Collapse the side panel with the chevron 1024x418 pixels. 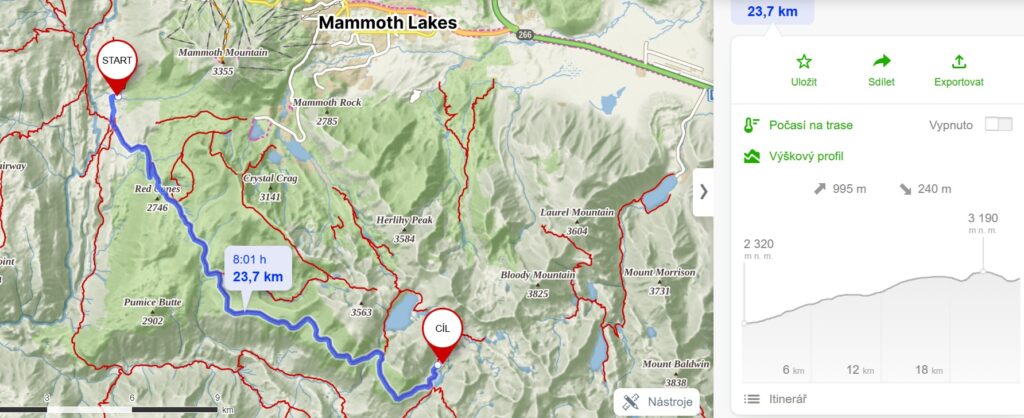[703, 192]
